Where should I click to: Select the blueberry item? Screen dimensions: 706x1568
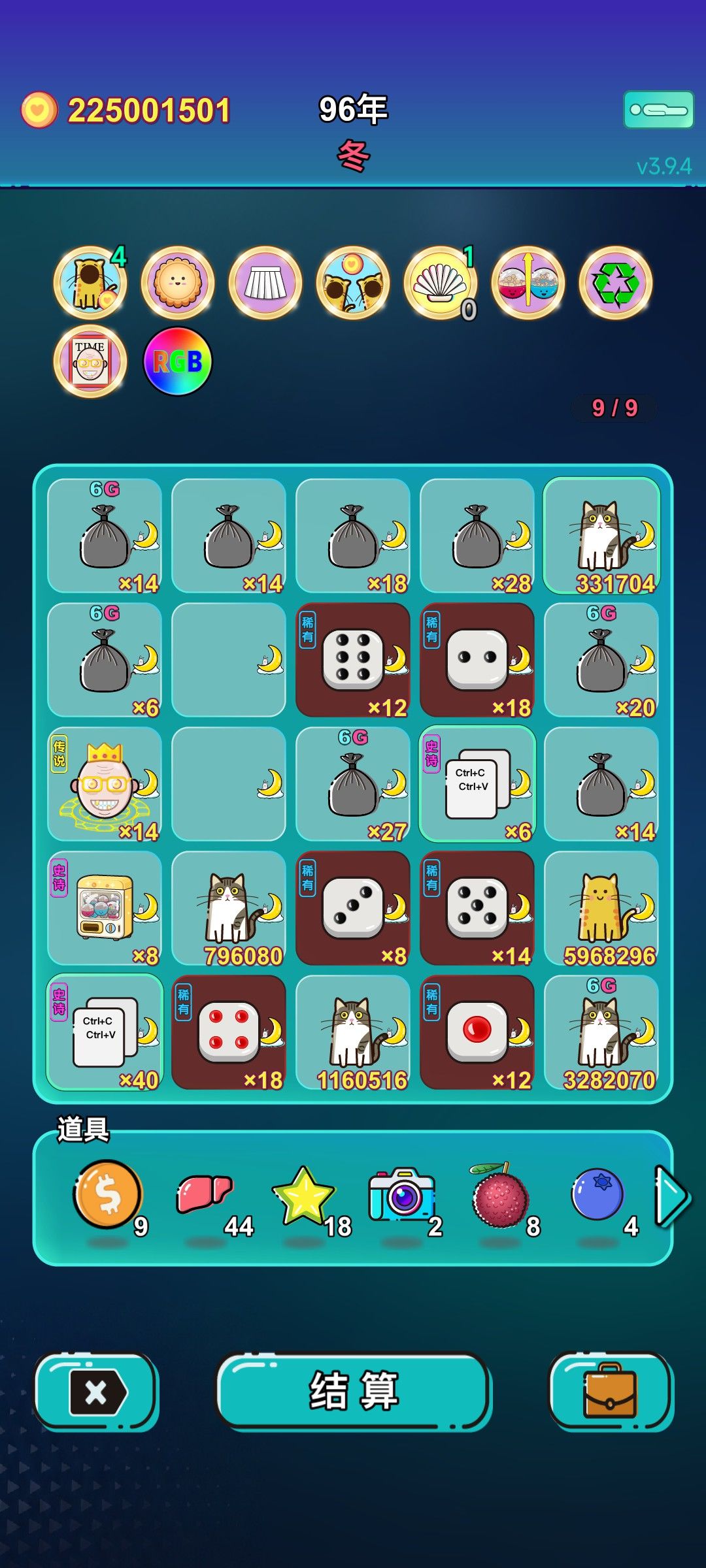(x=597, y=1194)
